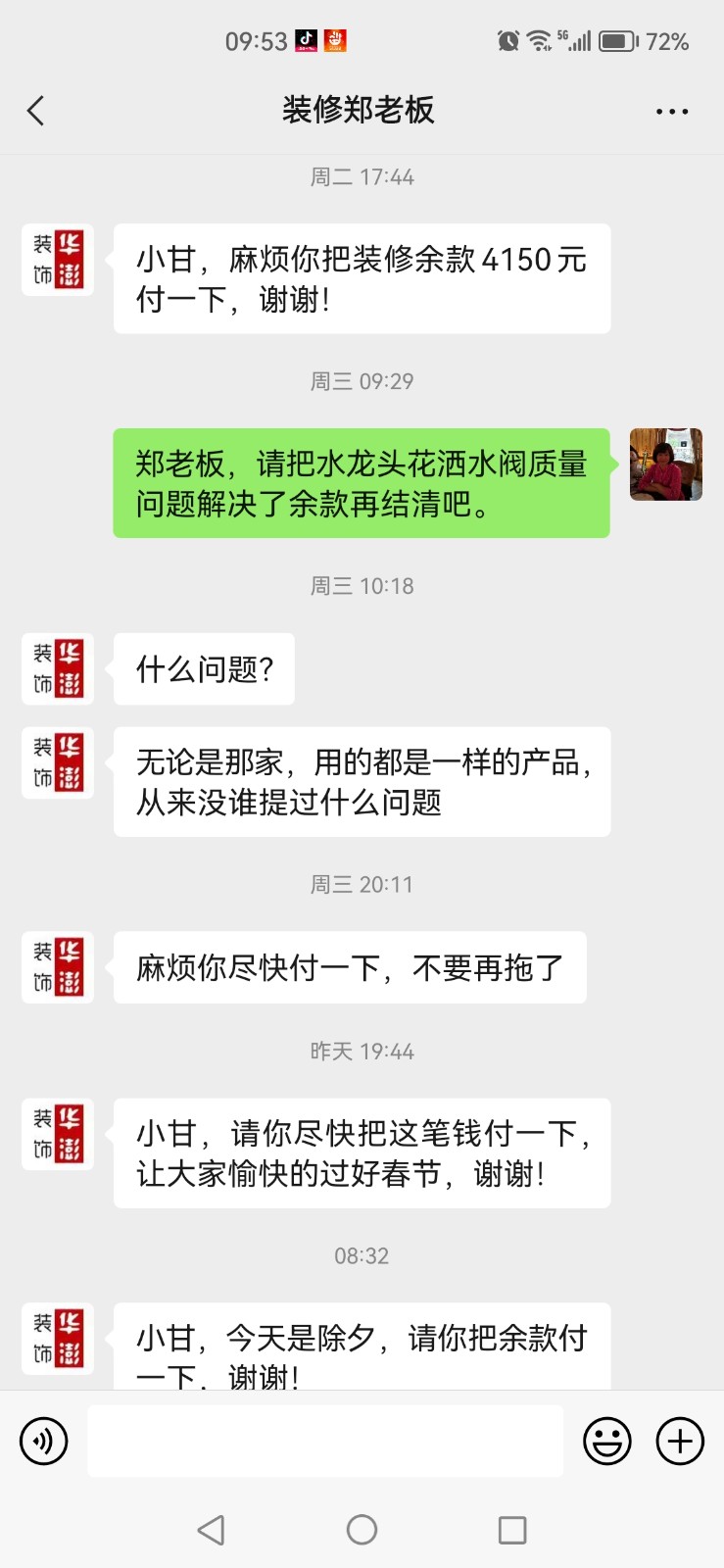This screenshot has height=1568, width=724.
Task: Open 郑老板's avatar beside 什么问题？
Action: 58,669
